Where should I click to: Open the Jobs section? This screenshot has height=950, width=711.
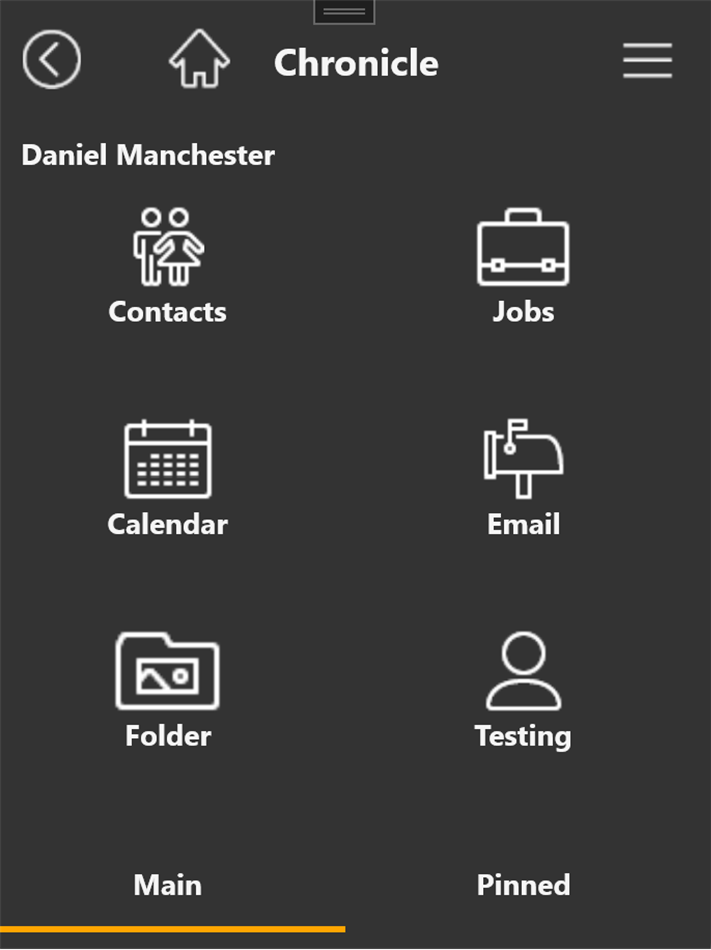(x=523, y=265)
